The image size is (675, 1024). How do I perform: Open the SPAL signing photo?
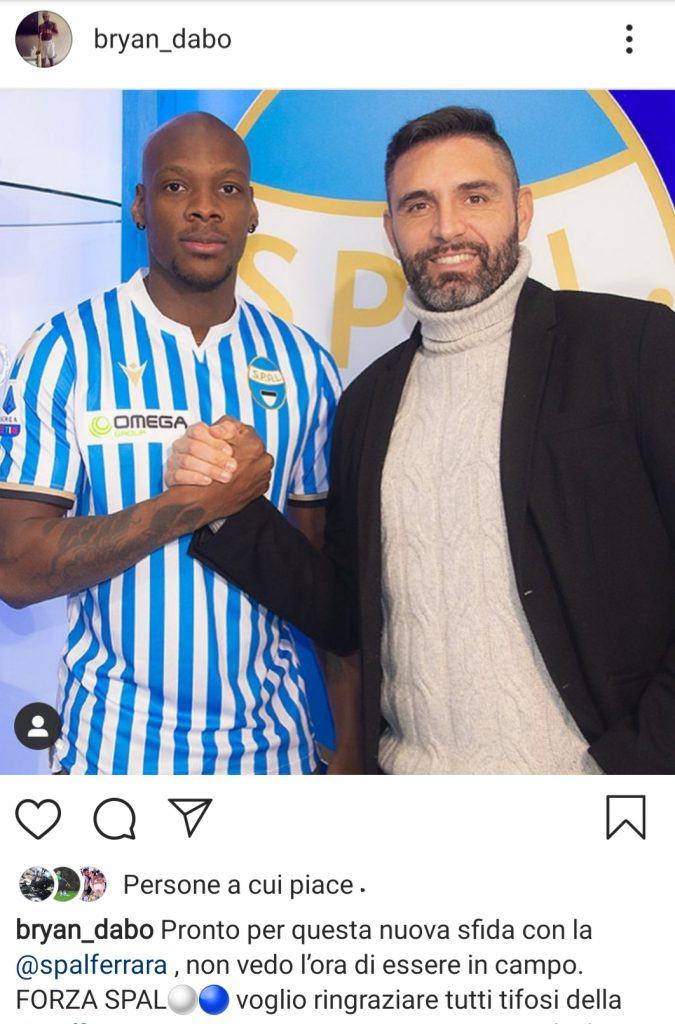(x=337, y=432)
